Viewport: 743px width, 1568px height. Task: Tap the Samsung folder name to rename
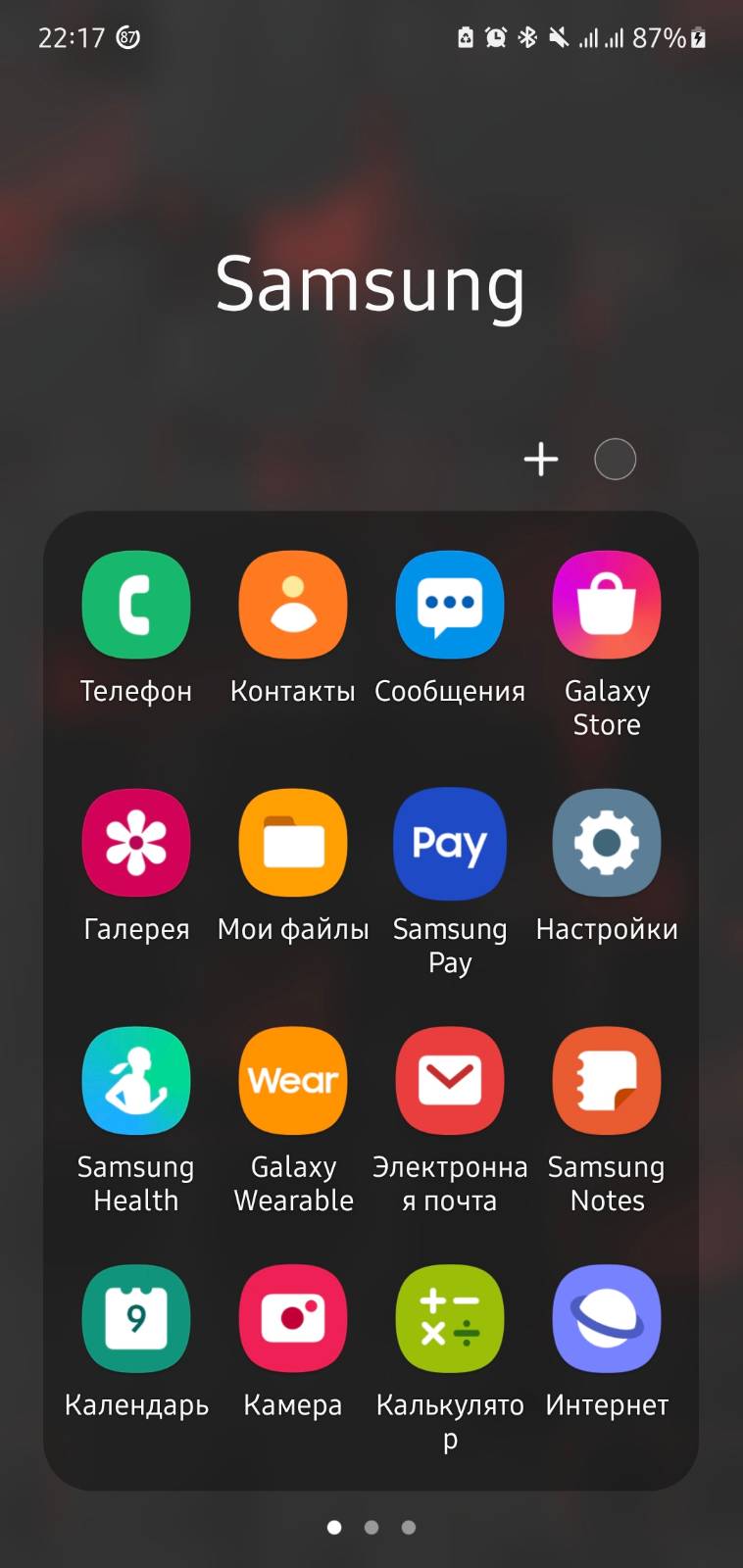coord(371,285)
